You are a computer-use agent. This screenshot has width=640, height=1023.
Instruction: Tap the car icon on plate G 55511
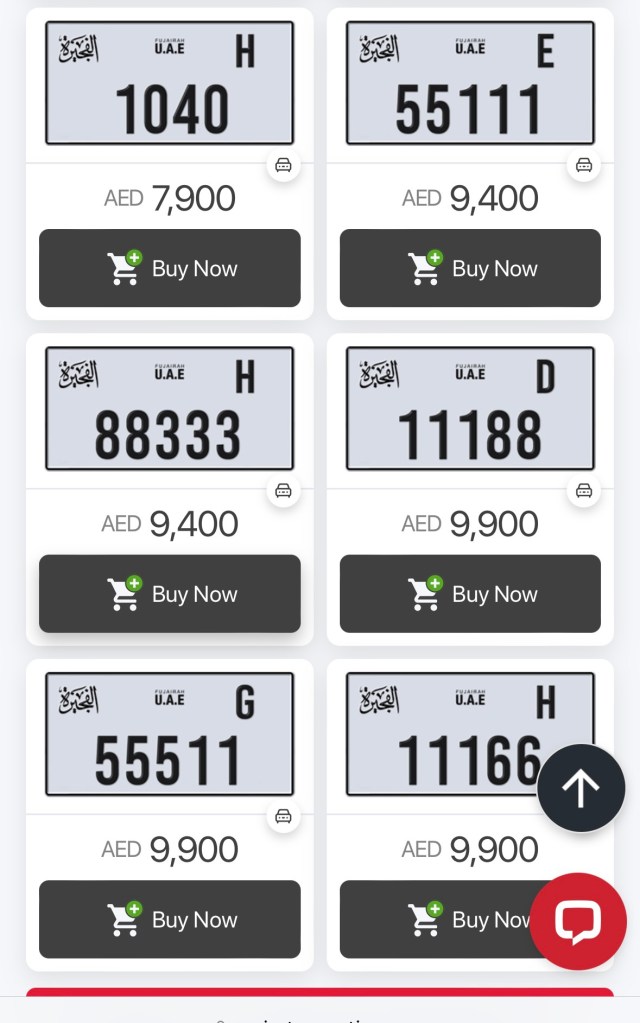coord(284,816)
